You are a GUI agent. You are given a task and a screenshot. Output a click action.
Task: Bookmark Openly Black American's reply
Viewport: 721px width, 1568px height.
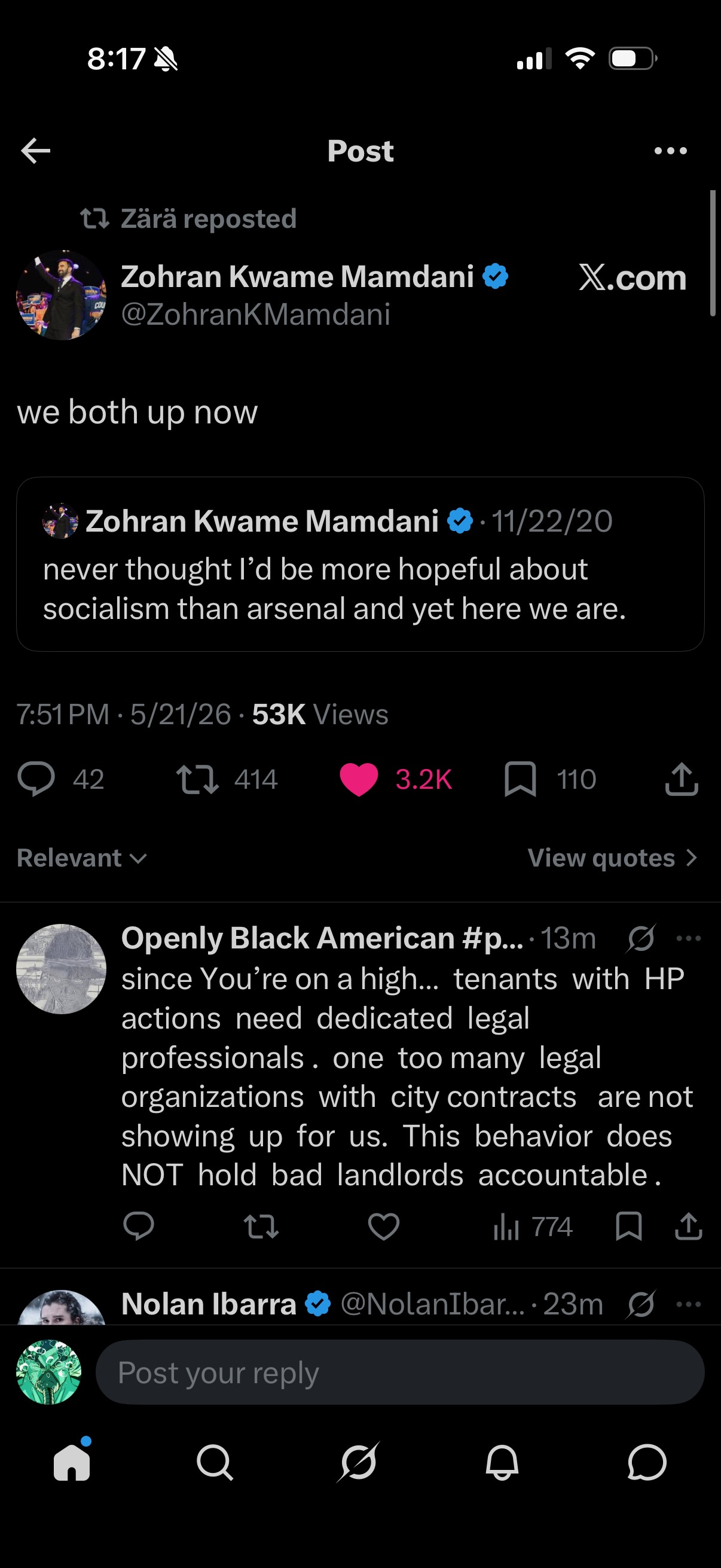click(628, 1226)
